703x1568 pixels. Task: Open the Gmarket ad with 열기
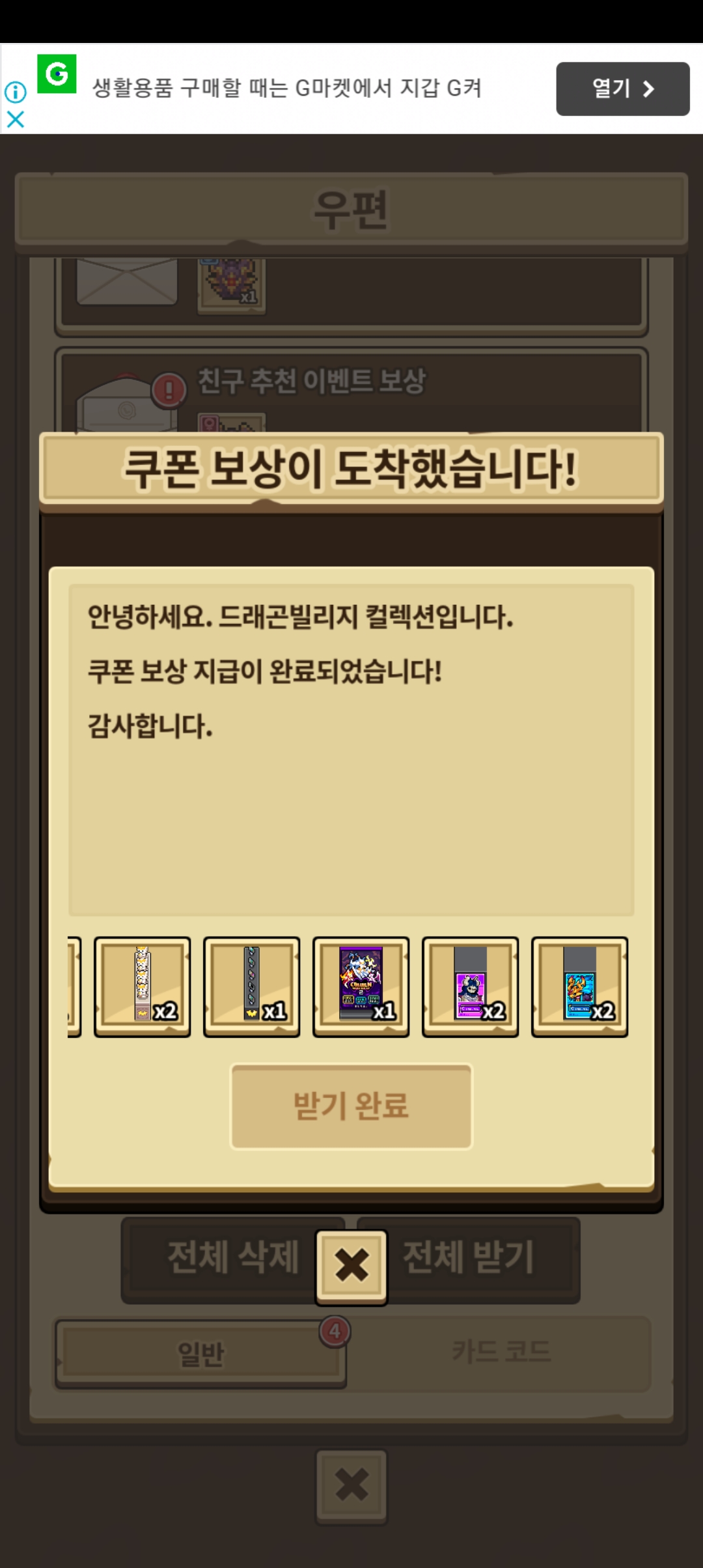point(623,89)
